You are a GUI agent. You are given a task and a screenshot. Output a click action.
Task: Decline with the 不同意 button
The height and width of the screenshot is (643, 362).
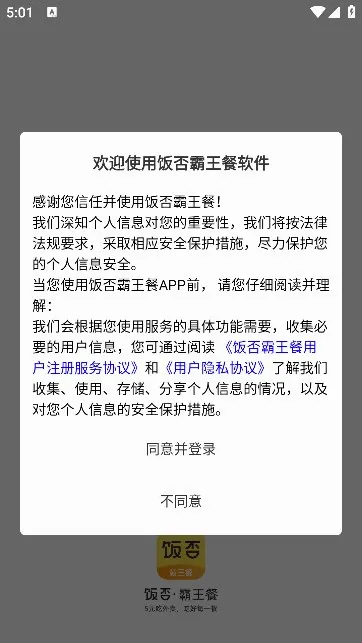(181, 501)
